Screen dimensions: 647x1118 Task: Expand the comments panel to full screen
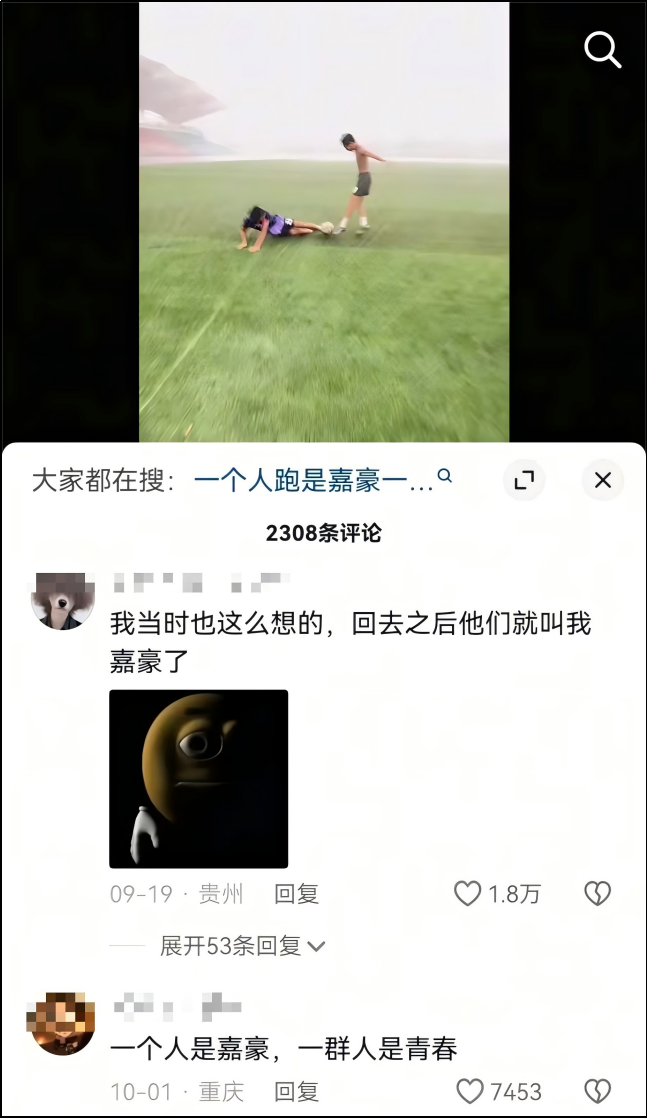coord(524,481)
